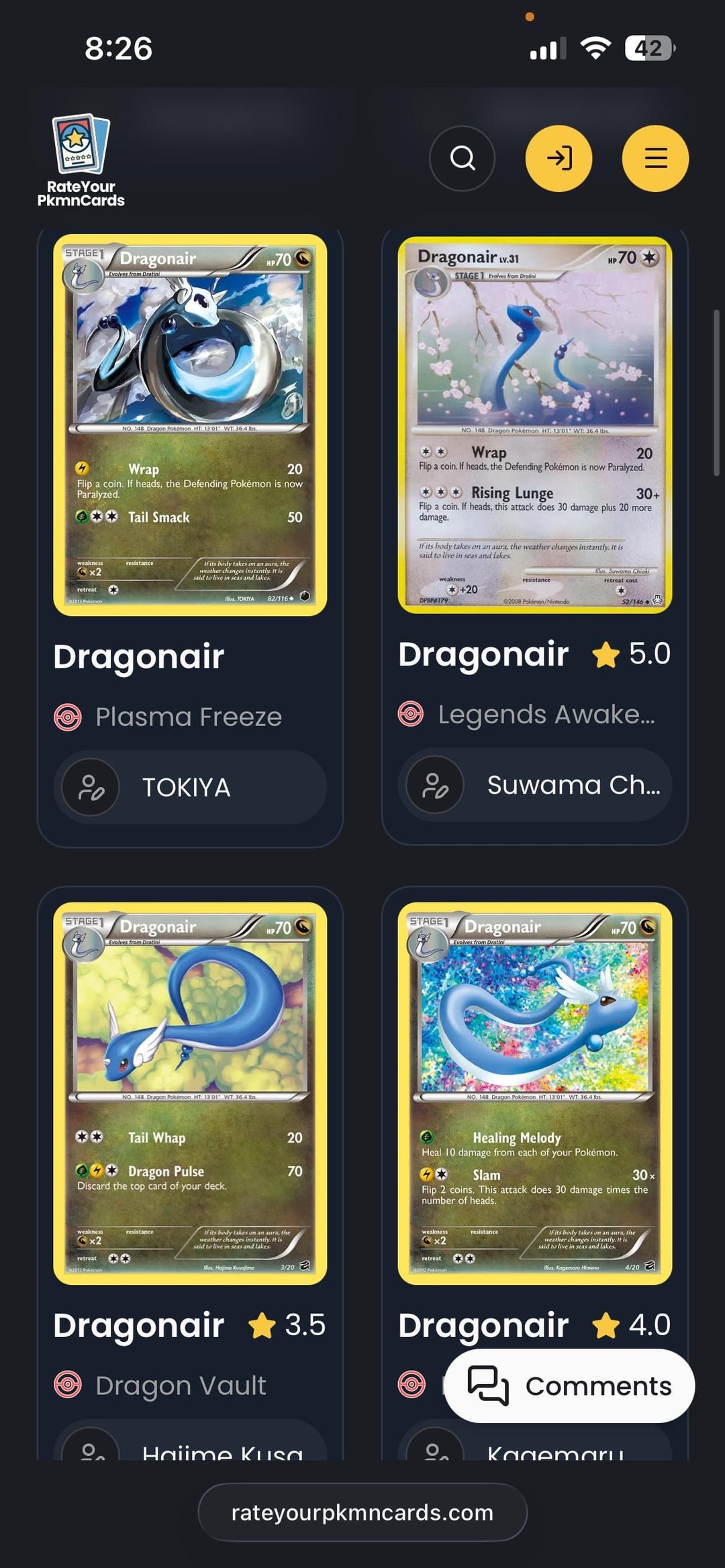View the Dragon Vault set link
The height and width of the screenshot is (1568, 725).
[x=180, y=1386]
